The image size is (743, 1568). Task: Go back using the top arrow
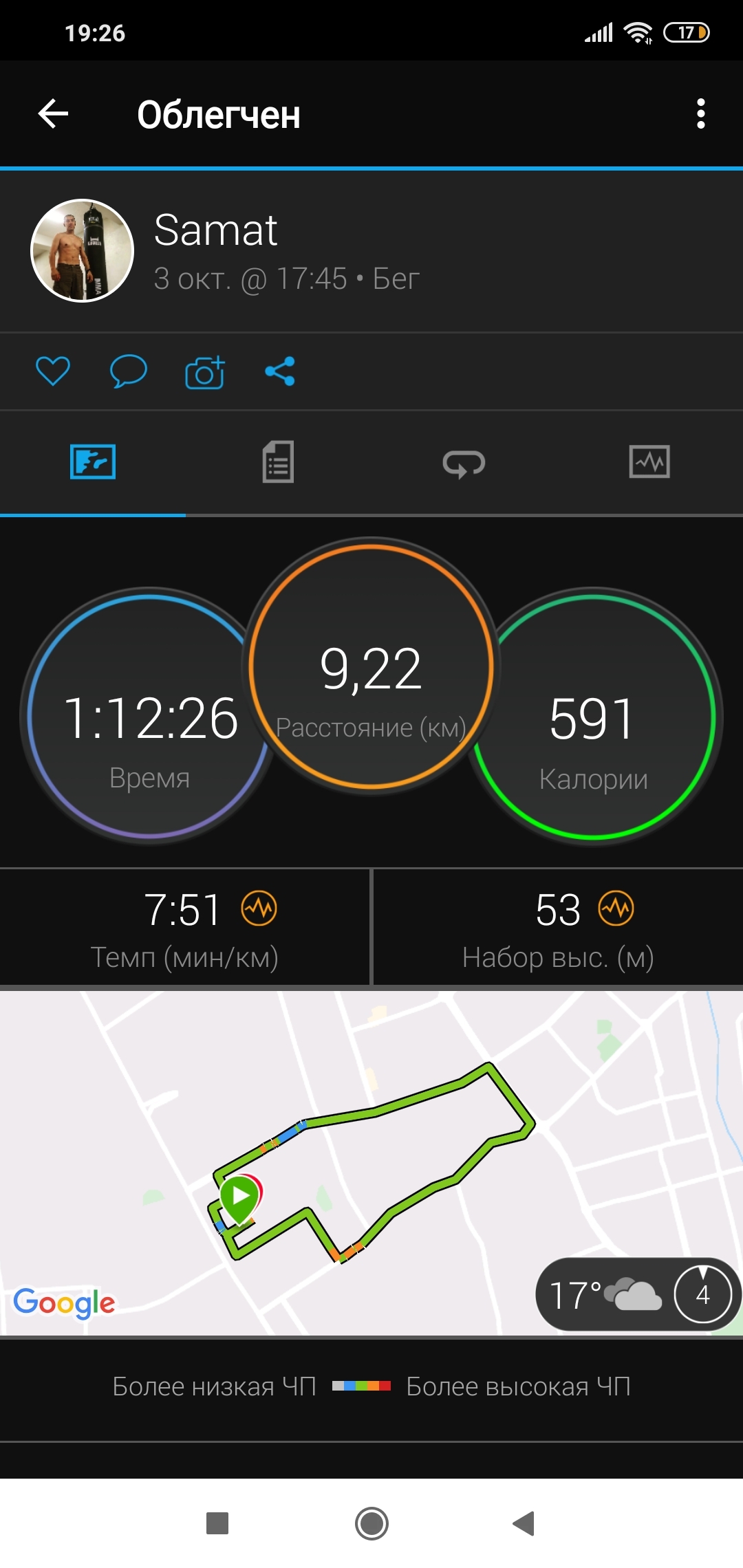click(53, 113)
